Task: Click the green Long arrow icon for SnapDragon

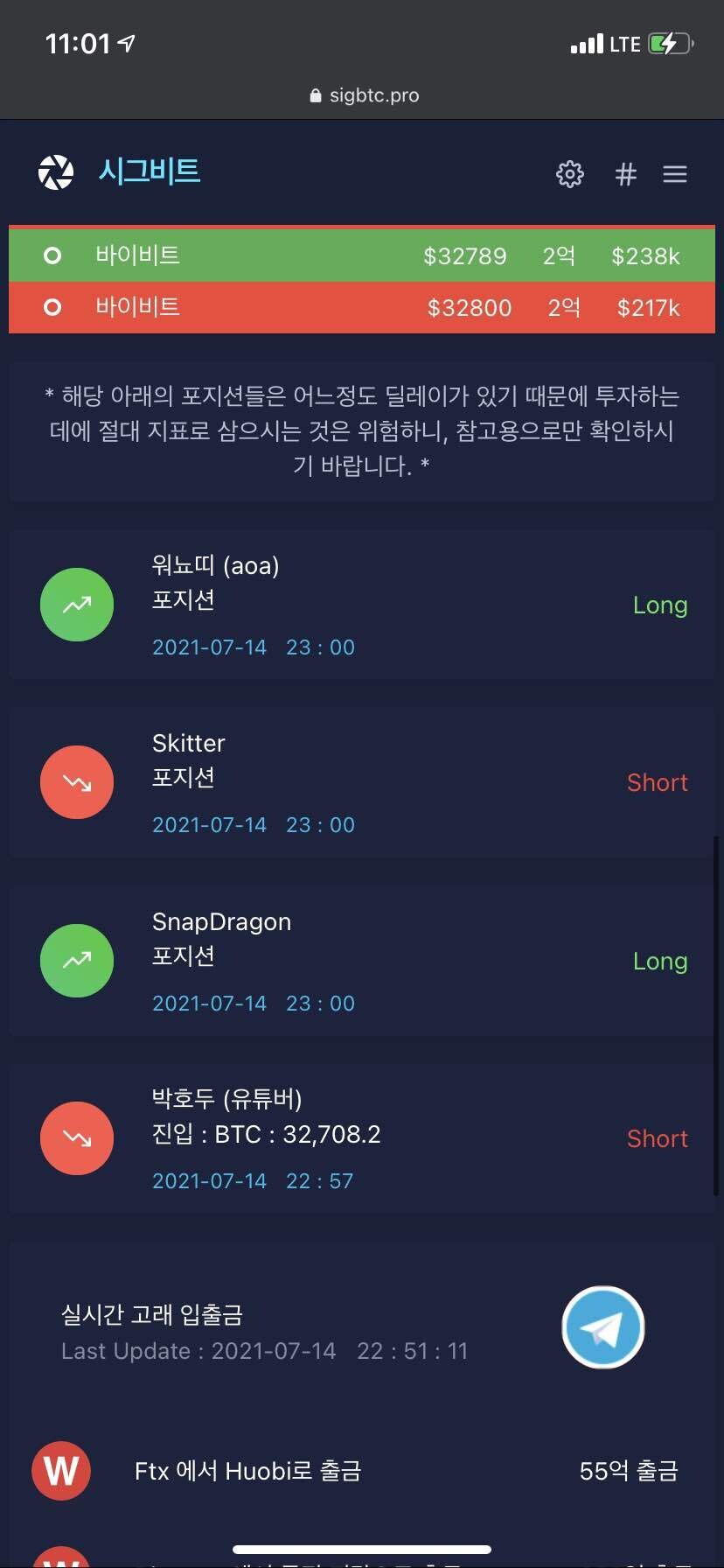Action: [x=76, y=961]
